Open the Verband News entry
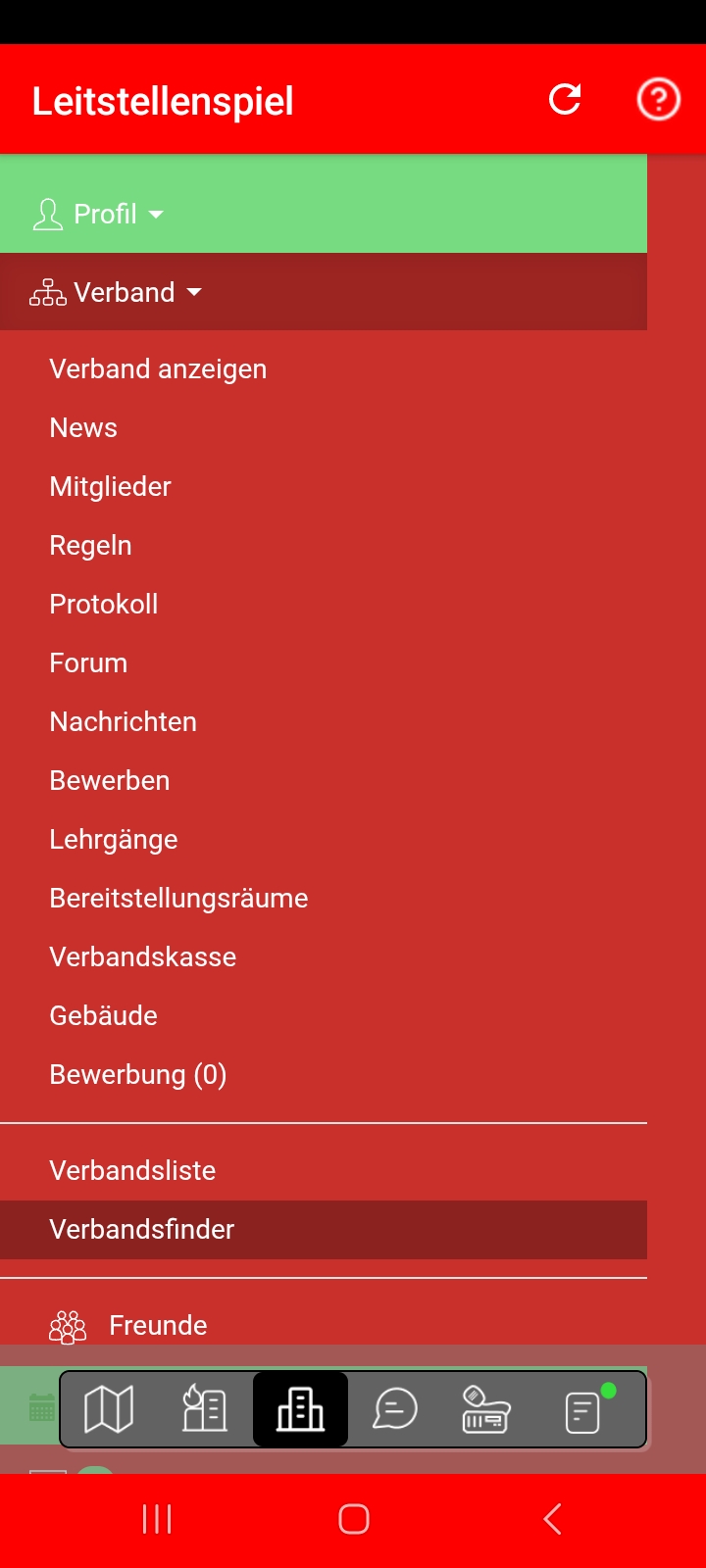706x1568 pixels. tap(83, 428)
